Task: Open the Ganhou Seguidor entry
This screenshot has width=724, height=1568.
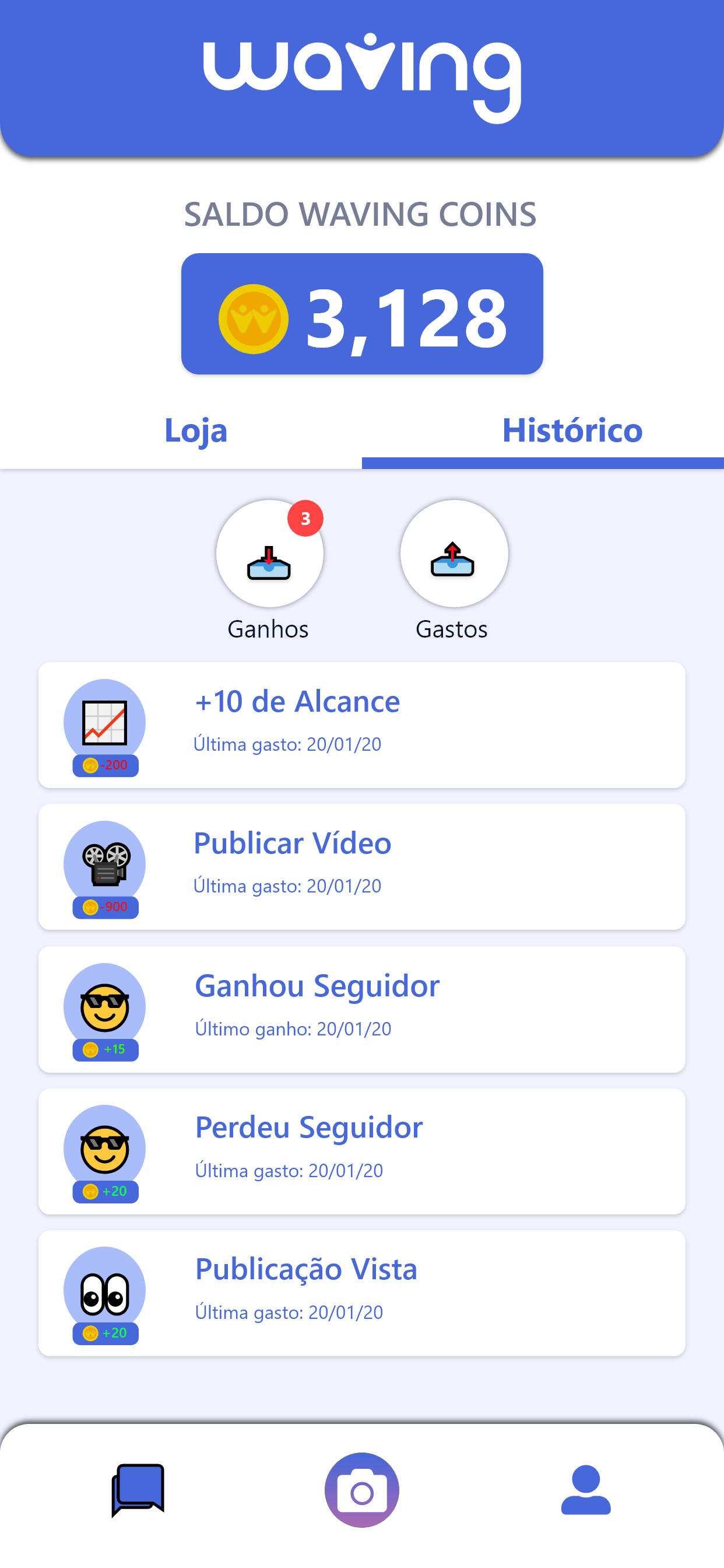Action: tap(361, 1009)
